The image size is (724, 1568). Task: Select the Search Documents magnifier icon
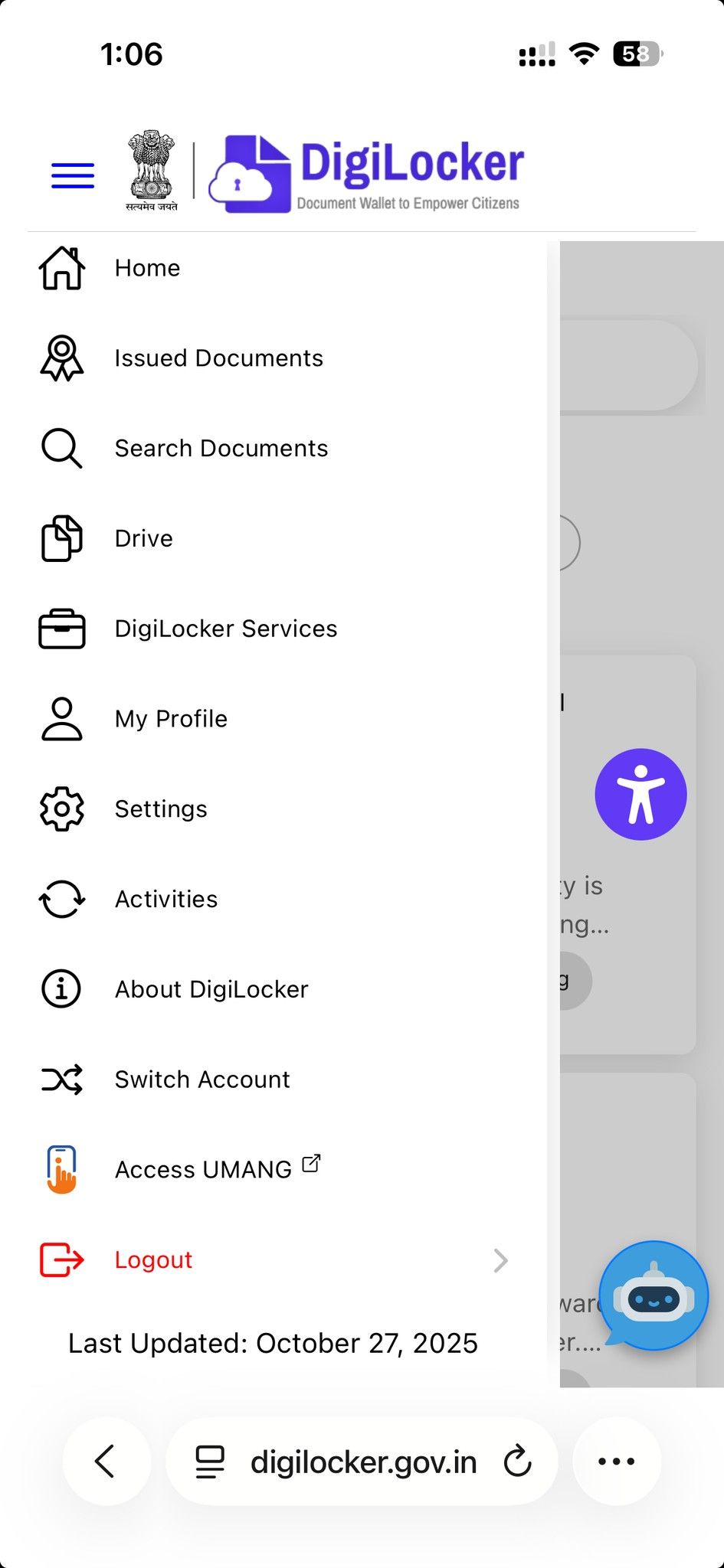(61, 448)
